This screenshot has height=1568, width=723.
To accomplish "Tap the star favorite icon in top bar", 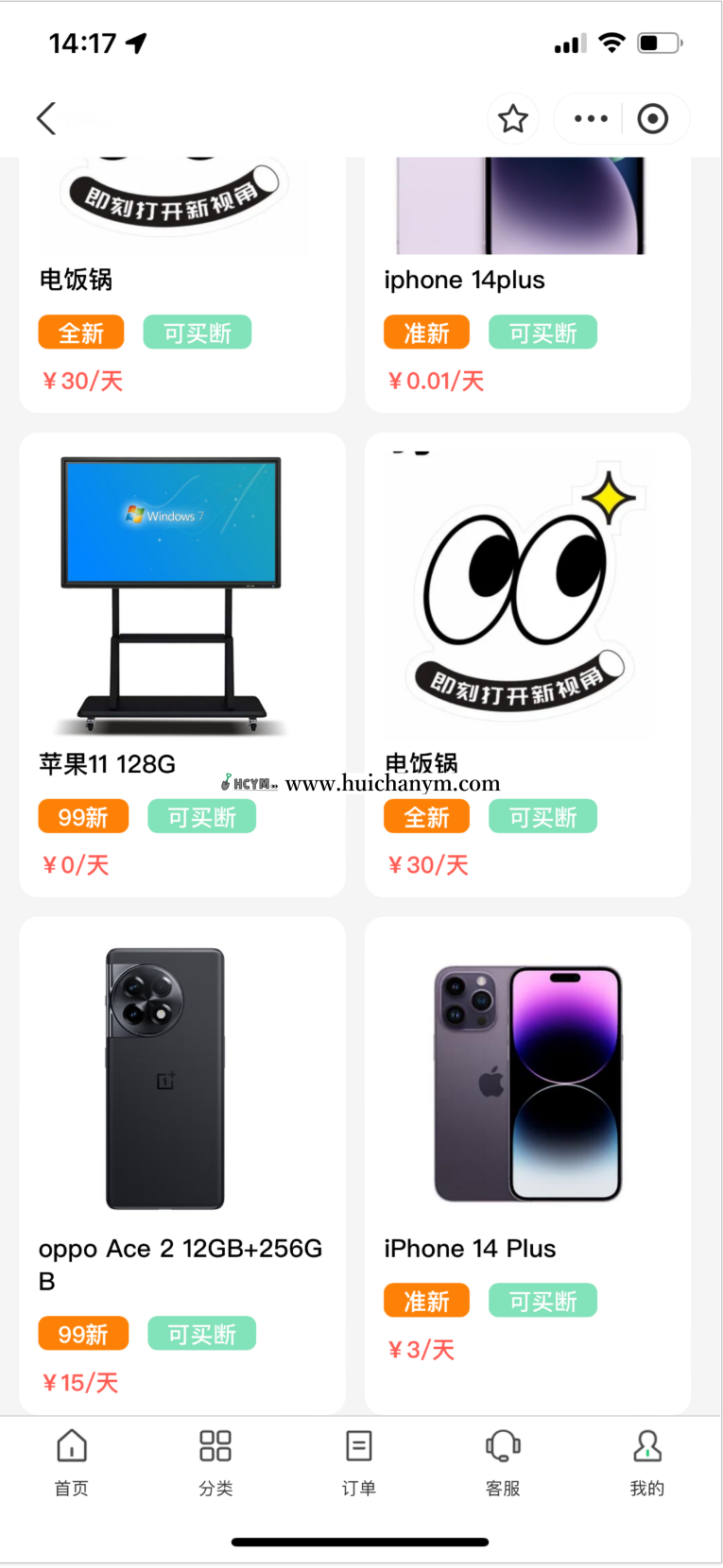I will click(513, 118).
